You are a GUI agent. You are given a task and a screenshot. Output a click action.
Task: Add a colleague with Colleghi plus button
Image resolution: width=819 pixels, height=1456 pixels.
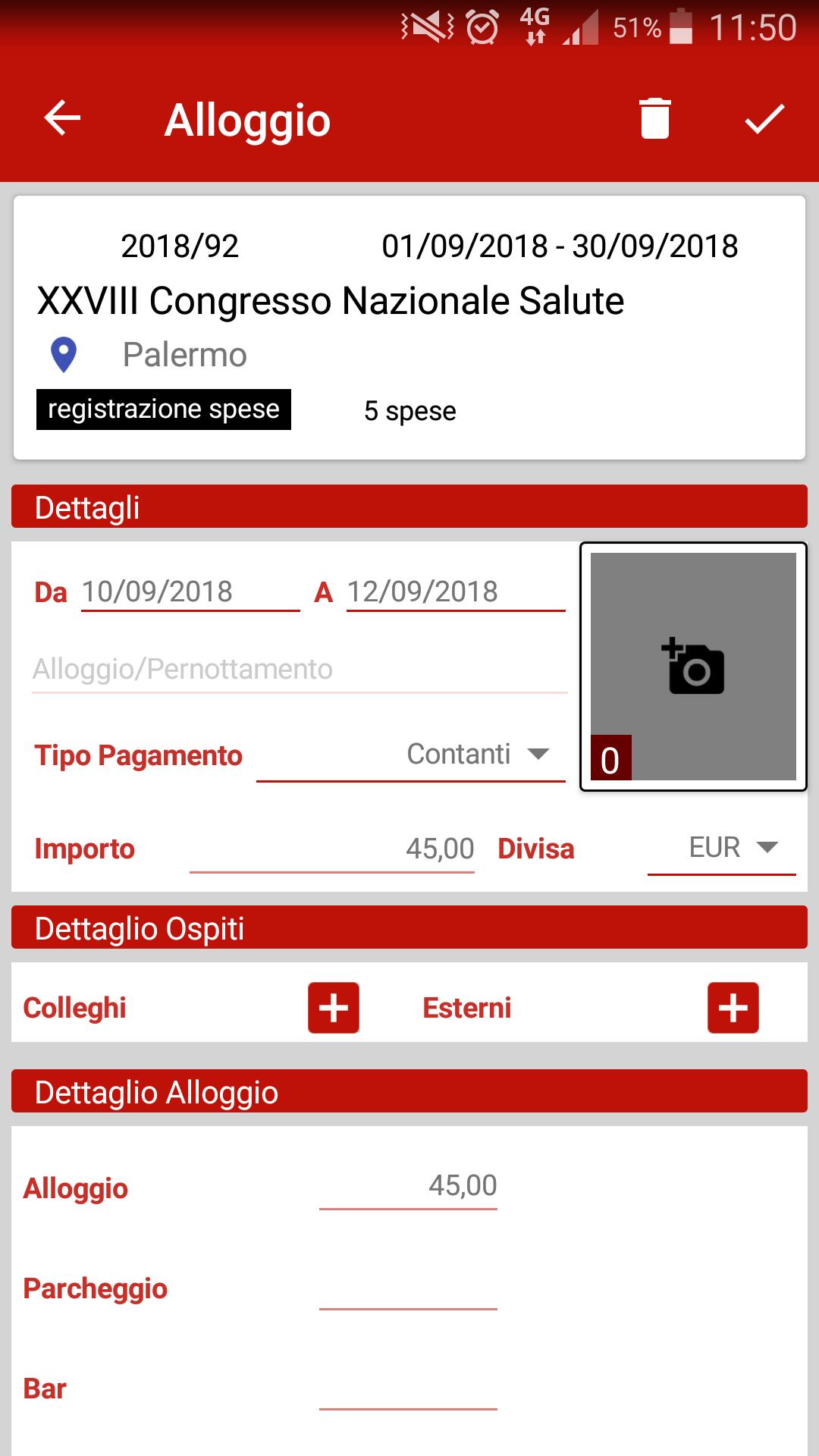tap(334, 1008)
